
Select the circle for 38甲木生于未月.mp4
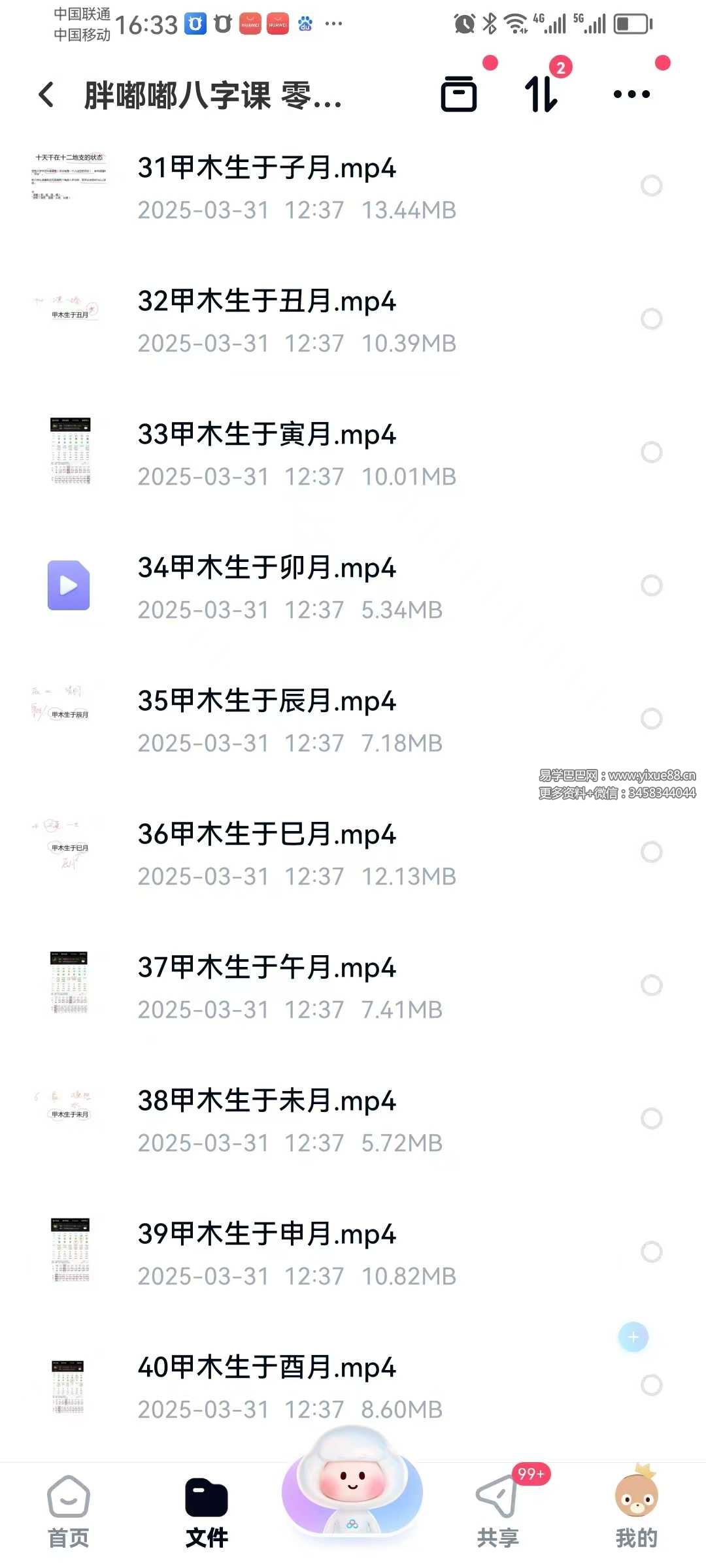tap(651, 1119)
